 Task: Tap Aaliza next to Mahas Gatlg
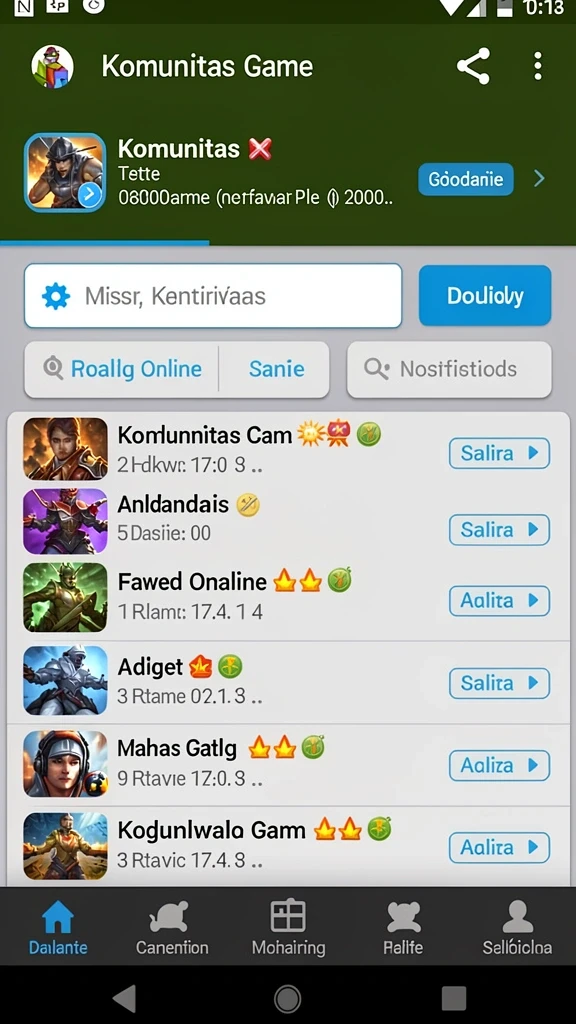500,765
